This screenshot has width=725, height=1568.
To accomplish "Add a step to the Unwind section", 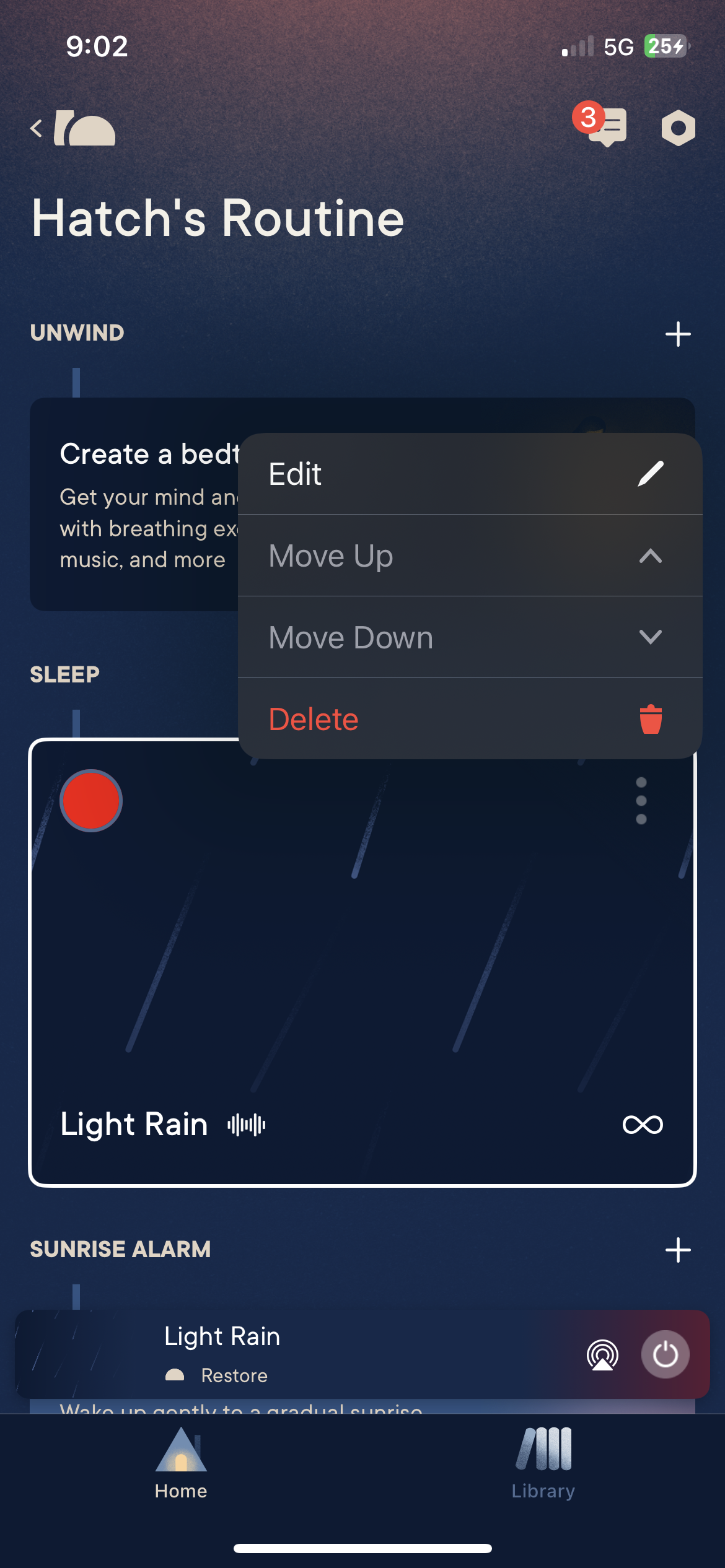I will (678, 334).
